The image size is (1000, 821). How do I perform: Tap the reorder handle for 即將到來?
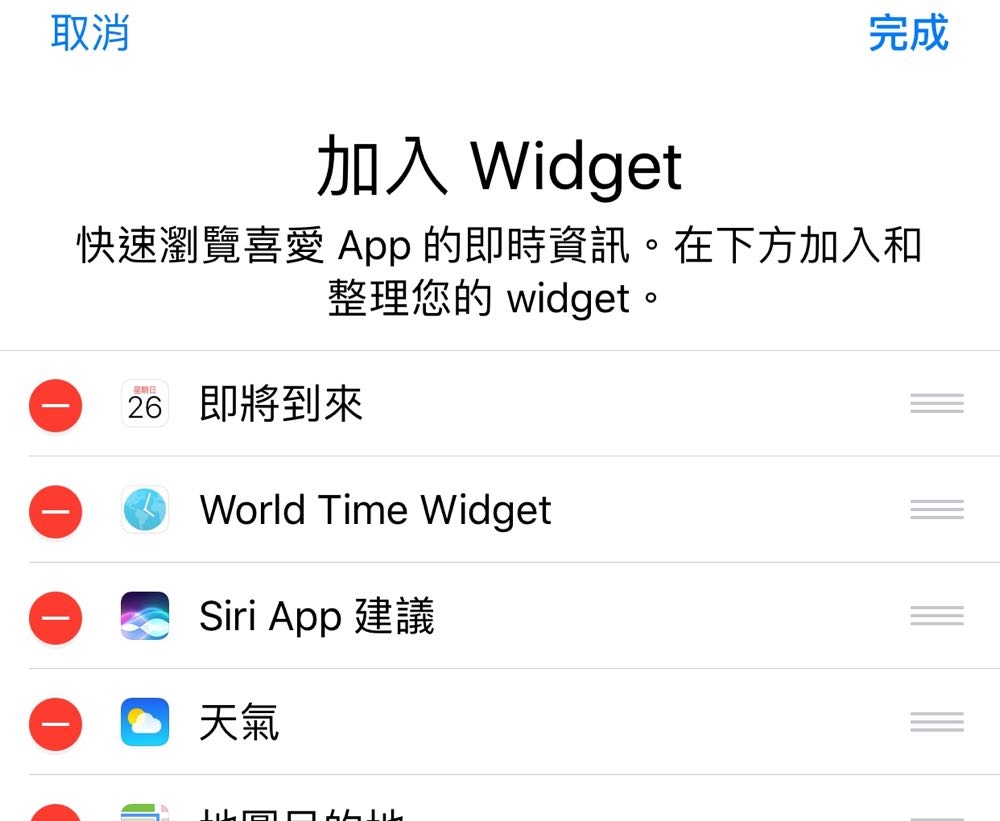[937, 404]
